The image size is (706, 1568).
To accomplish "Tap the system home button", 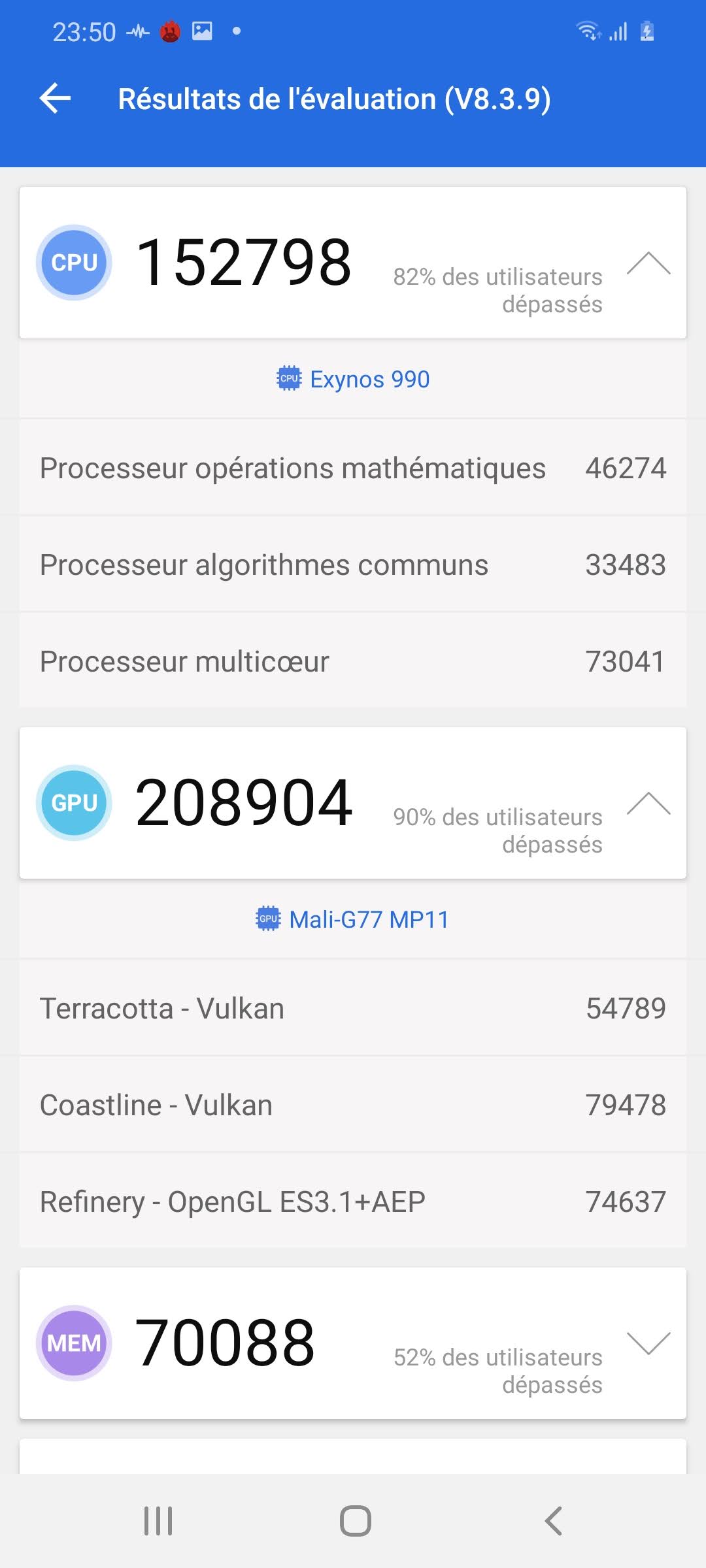I will 355,1521.
